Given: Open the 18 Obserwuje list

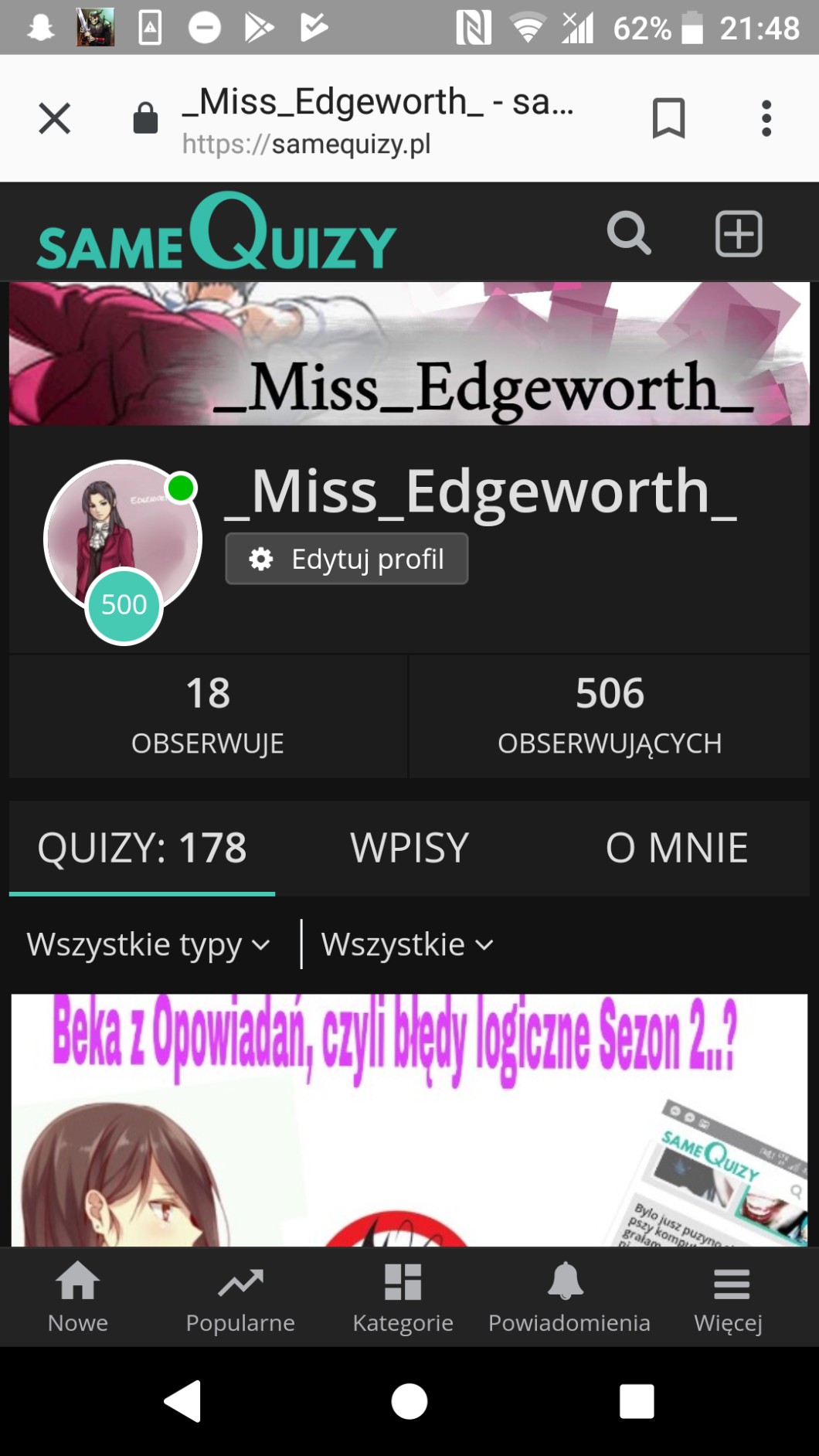Looking at the screenshot, I should click(x=208, y=716).
